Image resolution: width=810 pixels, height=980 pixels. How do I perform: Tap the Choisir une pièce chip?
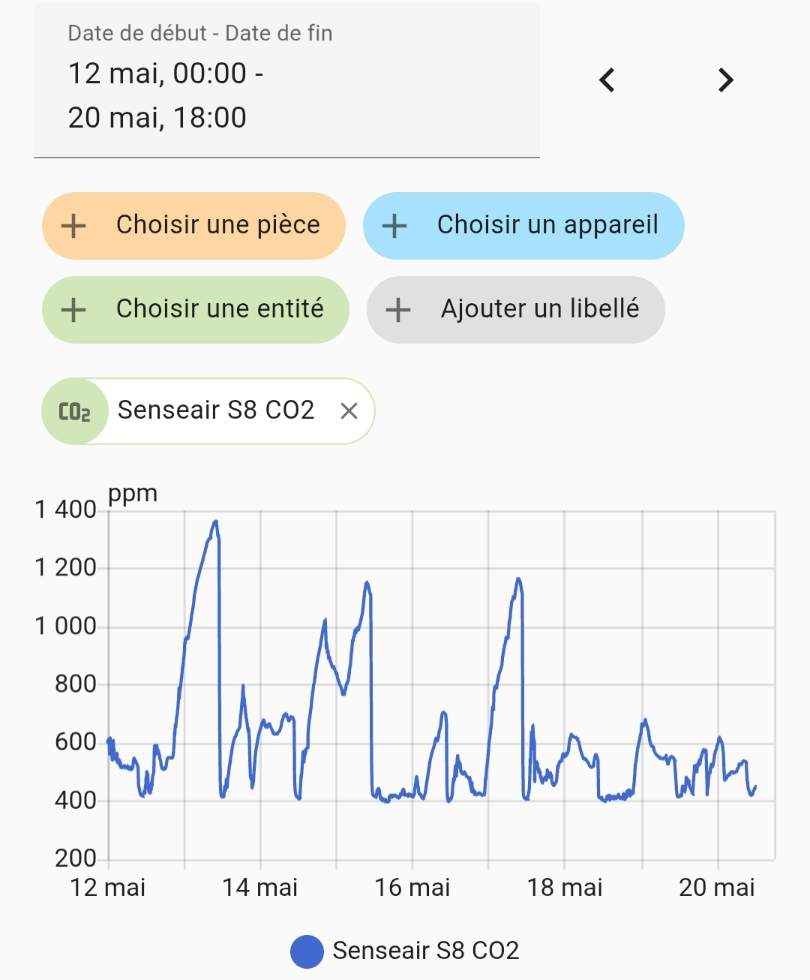(x=194, y=225)
